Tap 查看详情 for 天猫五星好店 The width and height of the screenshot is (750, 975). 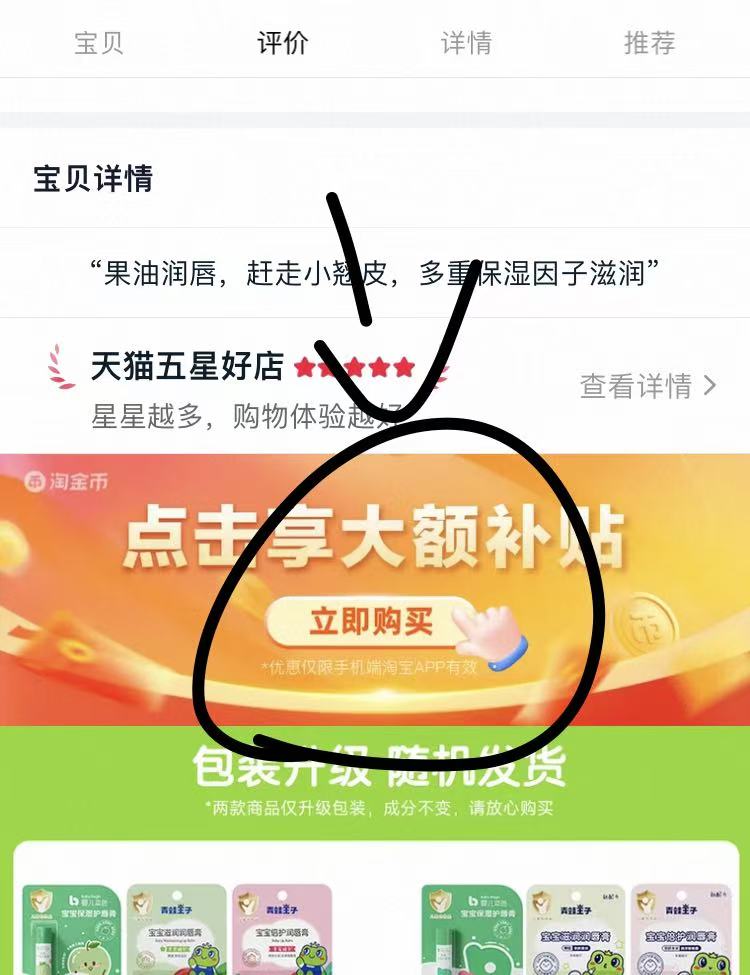coord(649,386)
